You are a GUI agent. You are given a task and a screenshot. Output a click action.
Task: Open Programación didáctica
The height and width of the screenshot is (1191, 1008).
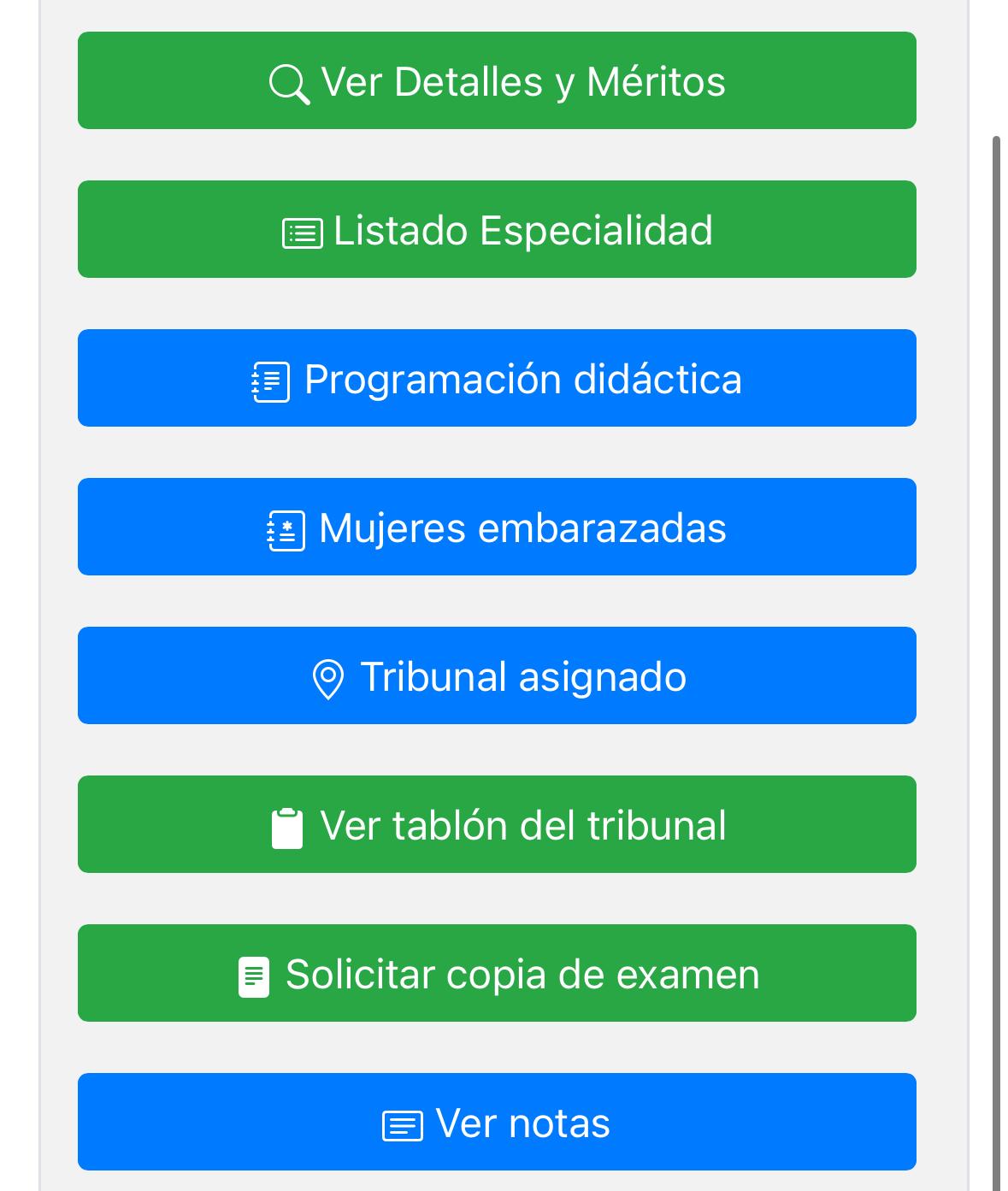click(497, 379)
